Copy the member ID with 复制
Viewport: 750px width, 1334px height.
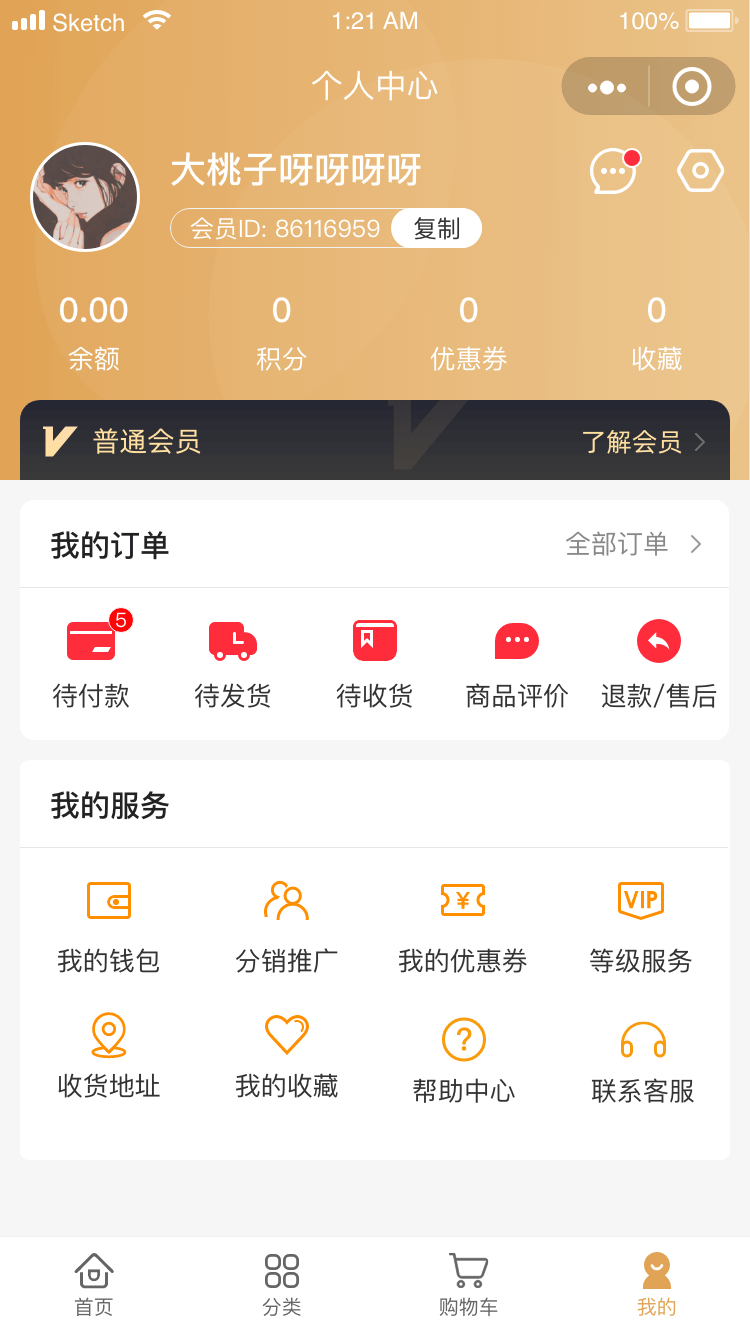tap(436, 229)
